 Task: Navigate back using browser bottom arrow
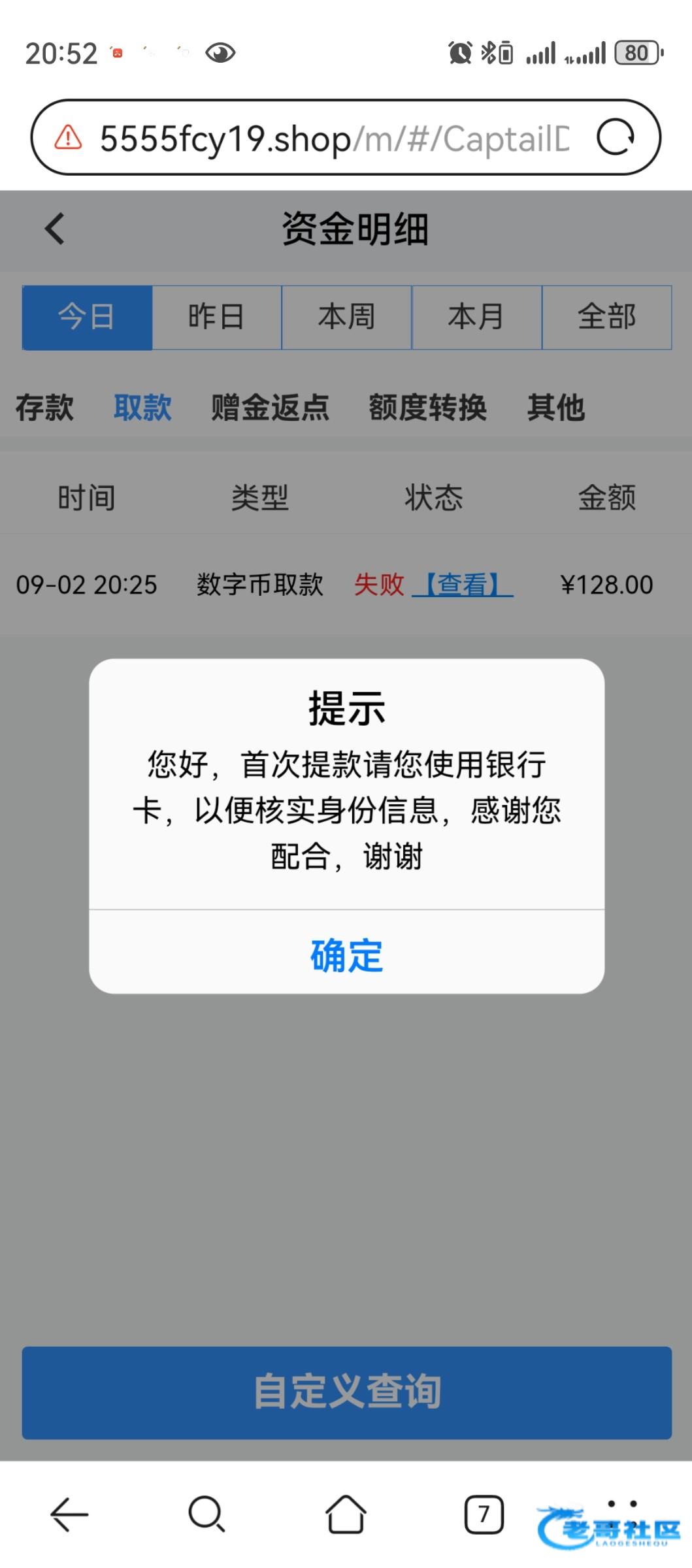click(69, 1514)
